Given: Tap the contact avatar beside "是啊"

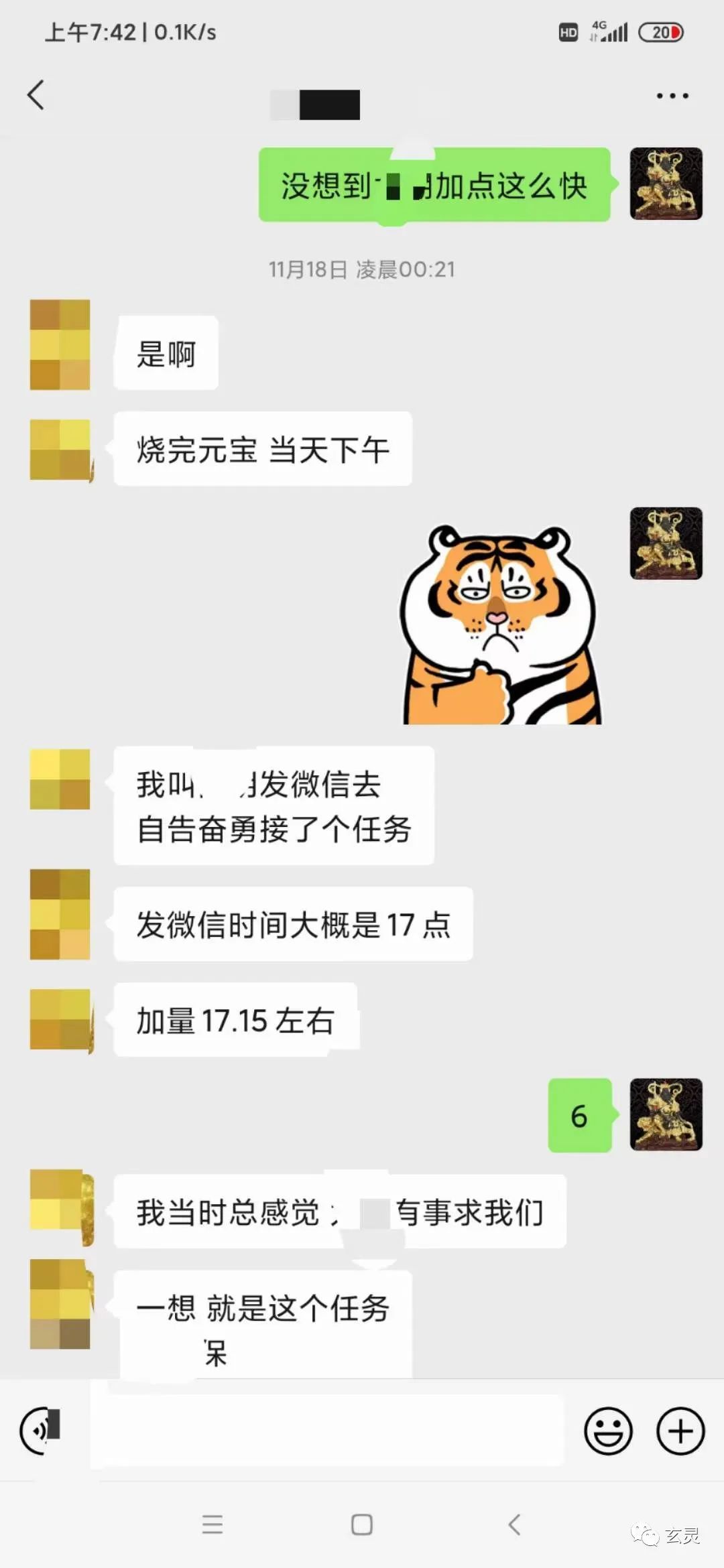Looking at the screenshot, I should (60, 344).
